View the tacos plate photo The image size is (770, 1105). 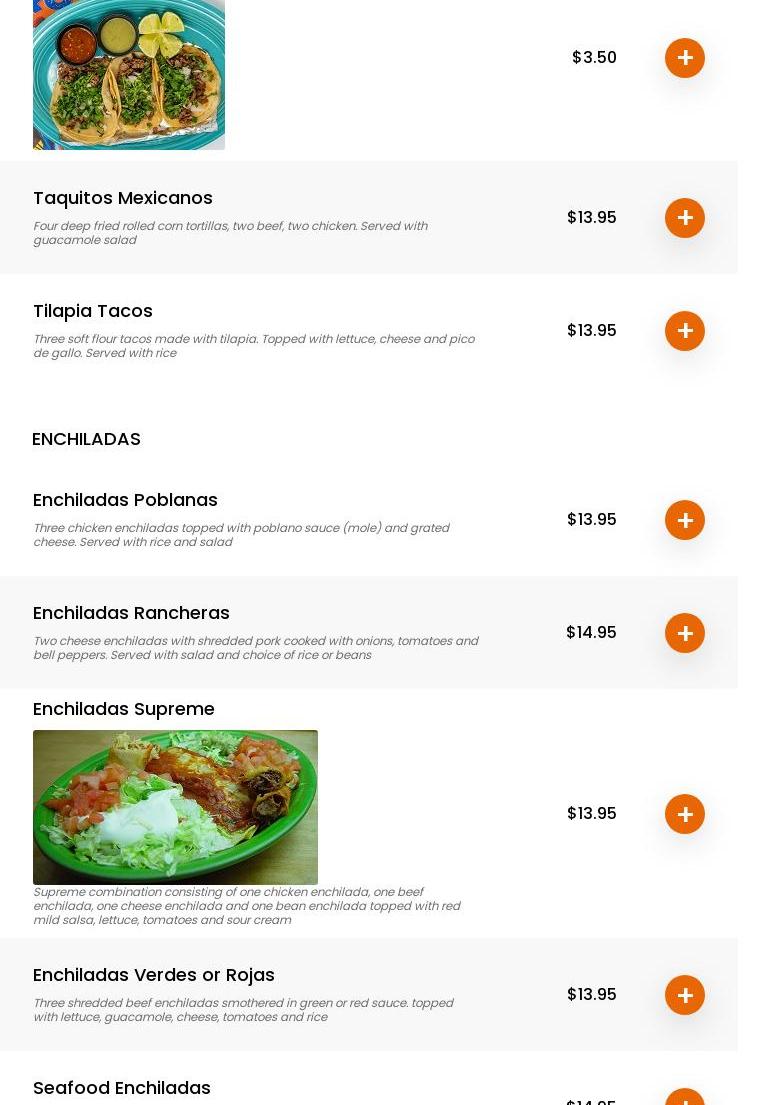[x=129, y=75]
